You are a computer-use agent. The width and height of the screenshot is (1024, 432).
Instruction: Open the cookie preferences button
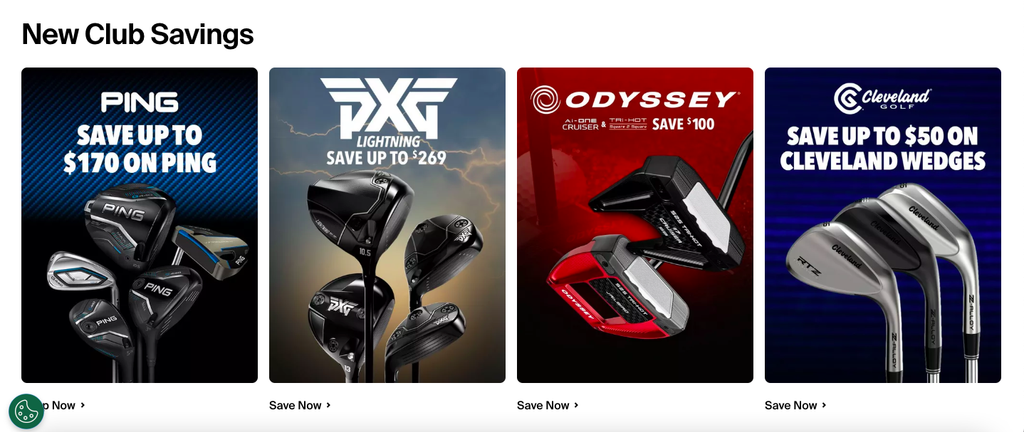pyautogui.click(x=26, y=411)
